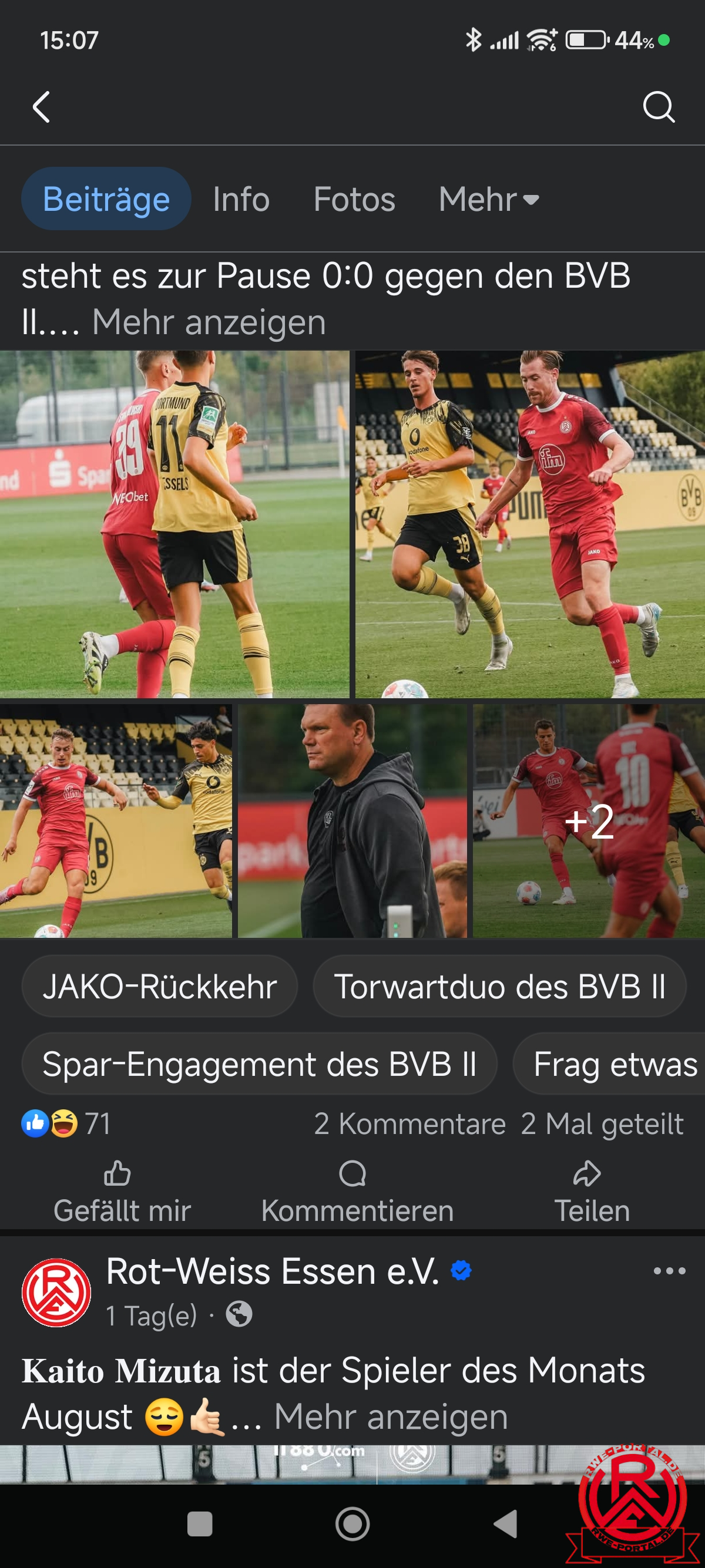The height and width of the screenshot is (1568, 705).
Task: Expand BVB II post with Mehr anzeigen
Action: click(x=209, y=322)
